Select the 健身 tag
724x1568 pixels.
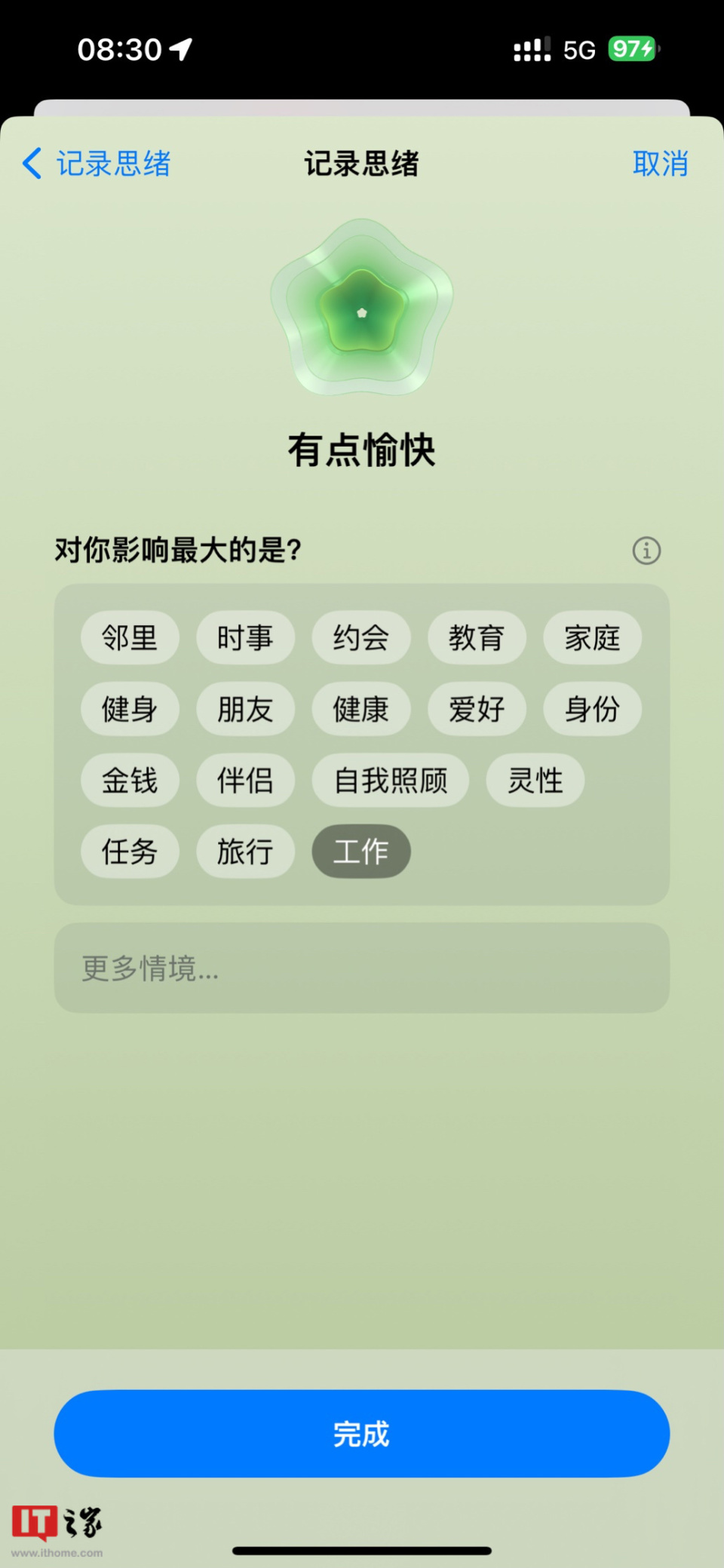[129, 709]
